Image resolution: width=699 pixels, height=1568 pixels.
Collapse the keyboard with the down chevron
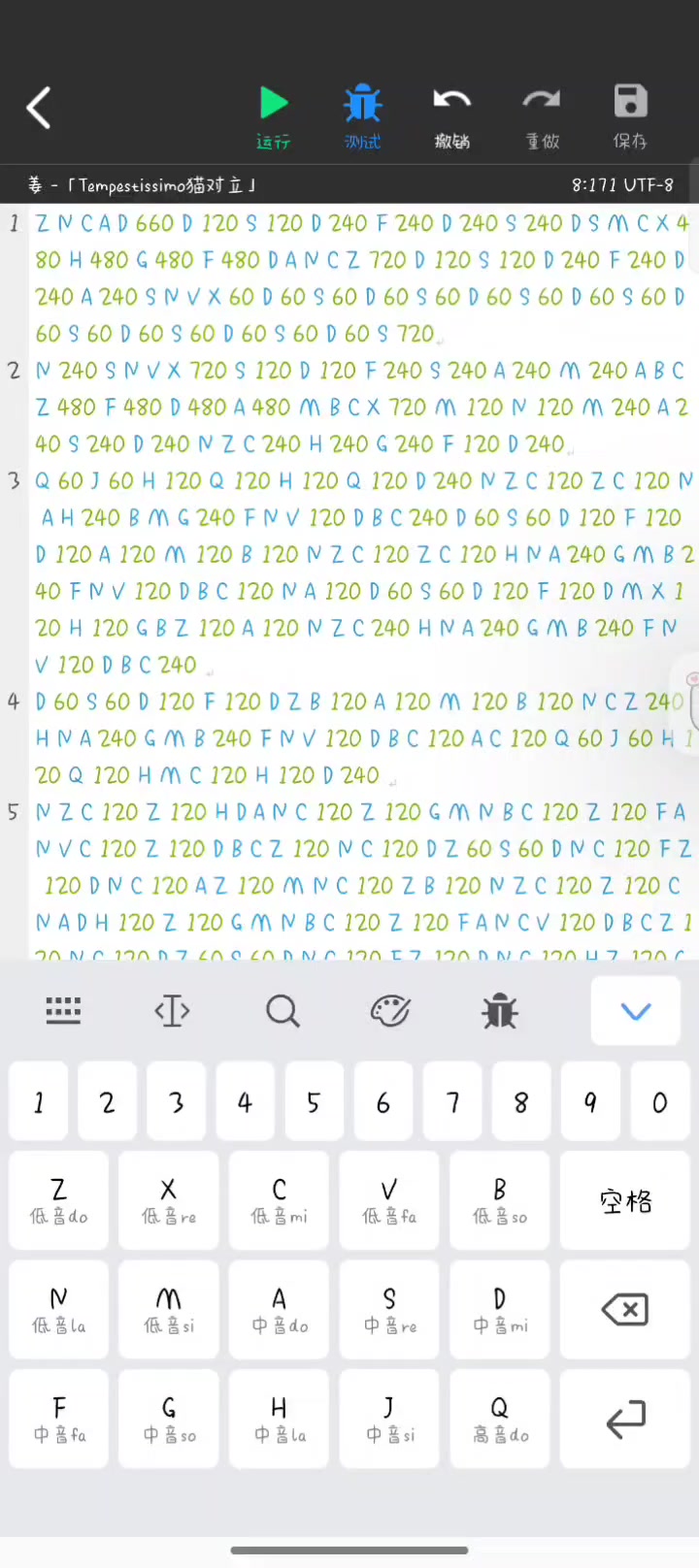point(635,1011)
